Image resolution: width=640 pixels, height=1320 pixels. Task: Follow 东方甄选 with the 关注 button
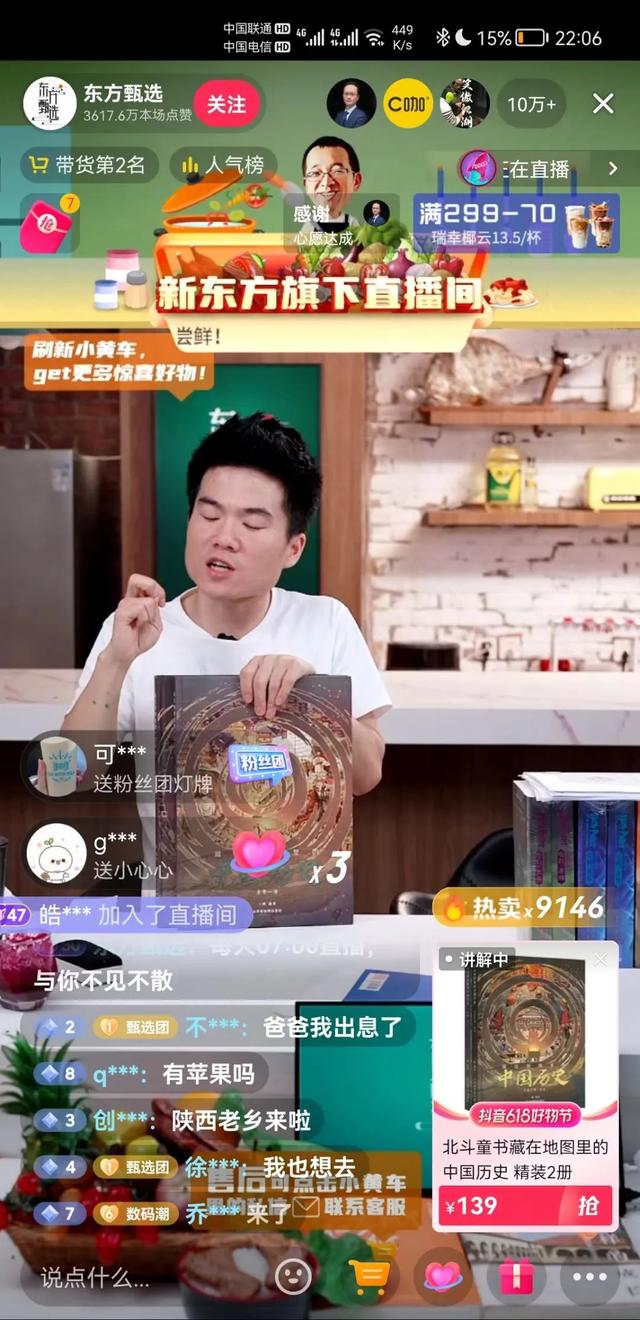[x=226, y=104]
